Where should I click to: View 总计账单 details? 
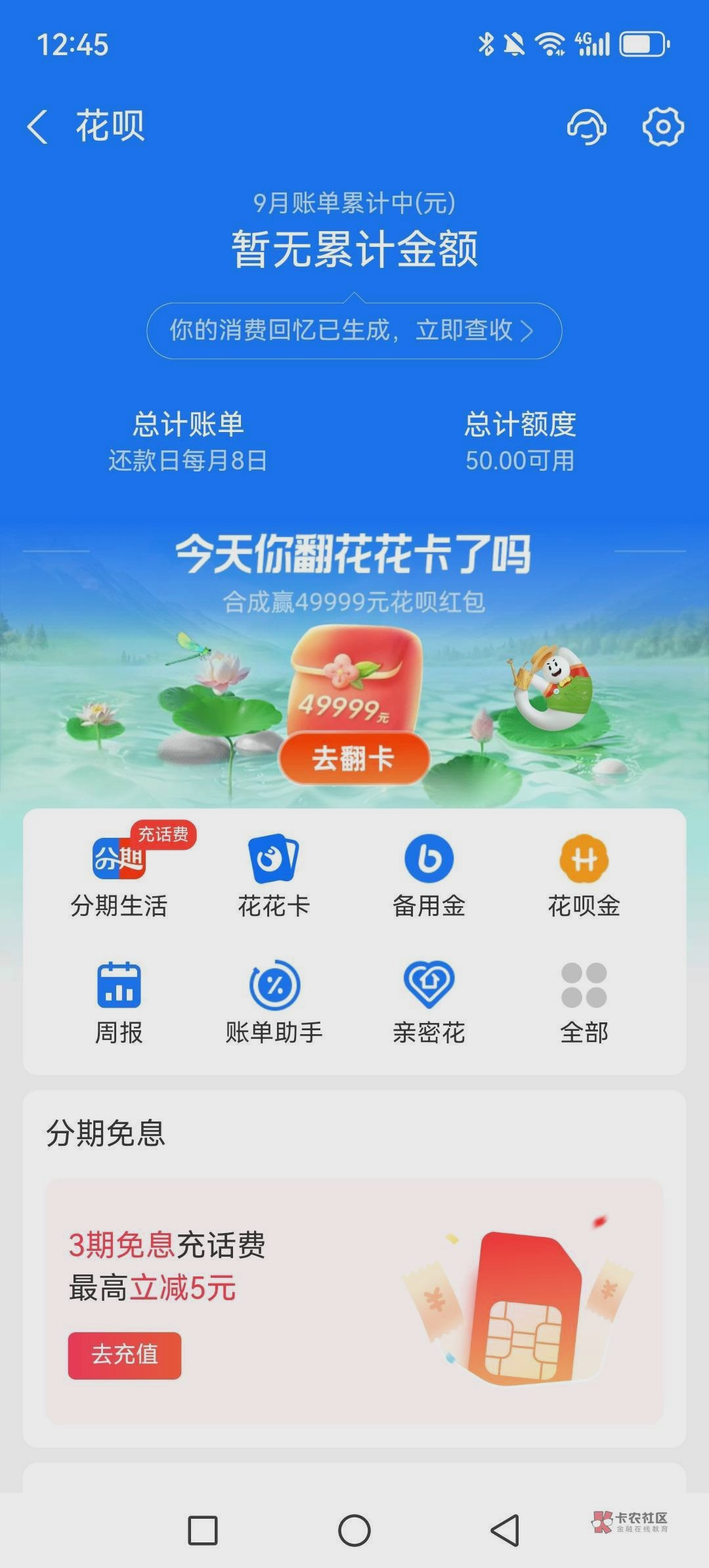click(188, 441)
